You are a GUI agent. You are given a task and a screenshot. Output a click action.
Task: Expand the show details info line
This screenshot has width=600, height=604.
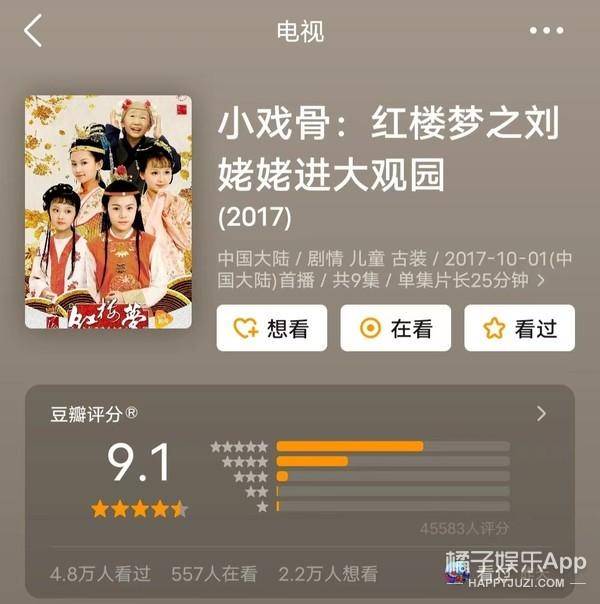[541, 281]
